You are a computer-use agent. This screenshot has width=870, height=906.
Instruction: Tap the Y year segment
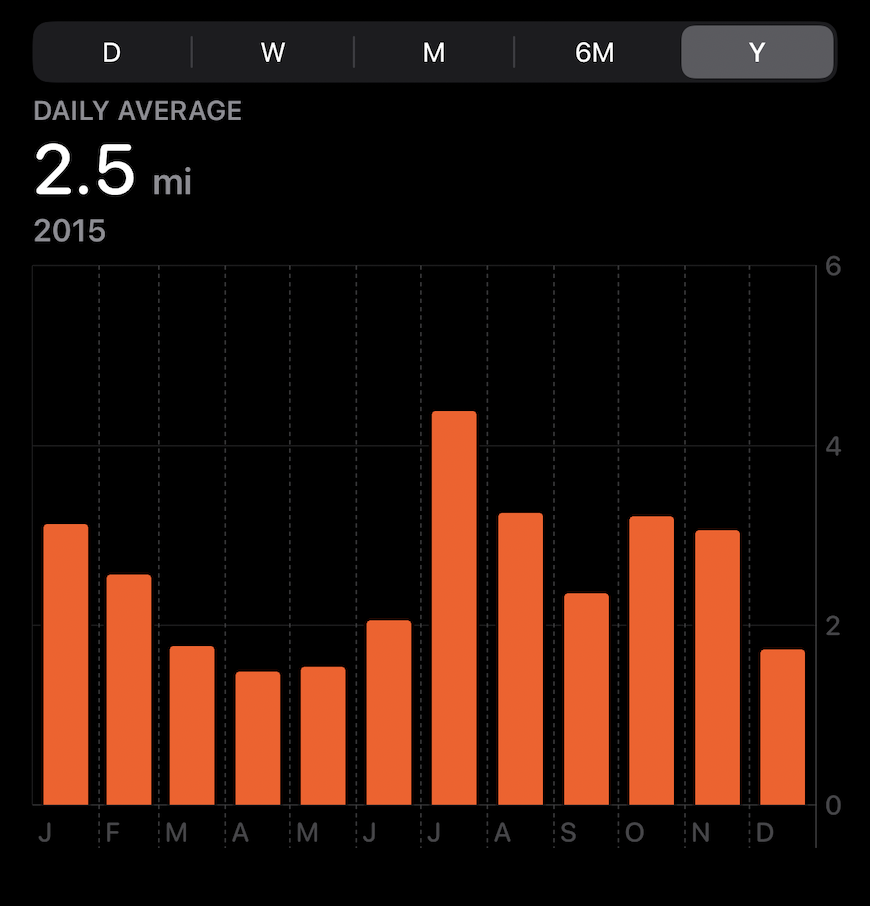(757, 53)
